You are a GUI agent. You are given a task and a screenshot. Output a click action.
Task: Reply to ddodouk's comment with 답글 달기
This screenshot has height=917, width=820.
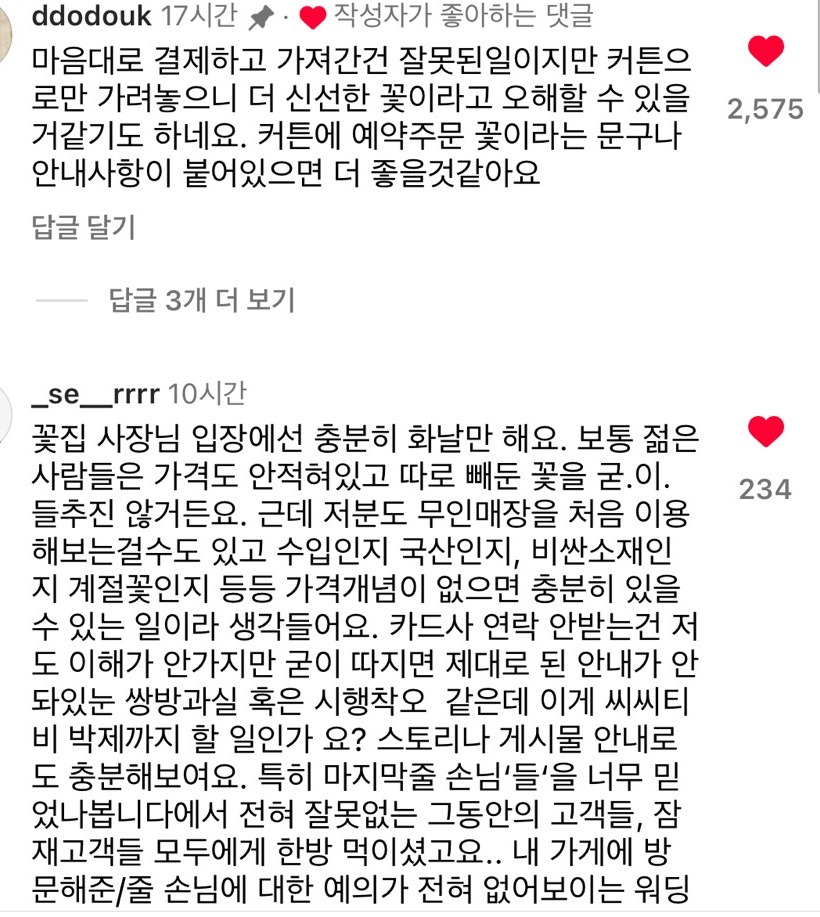tap(83, 228)
